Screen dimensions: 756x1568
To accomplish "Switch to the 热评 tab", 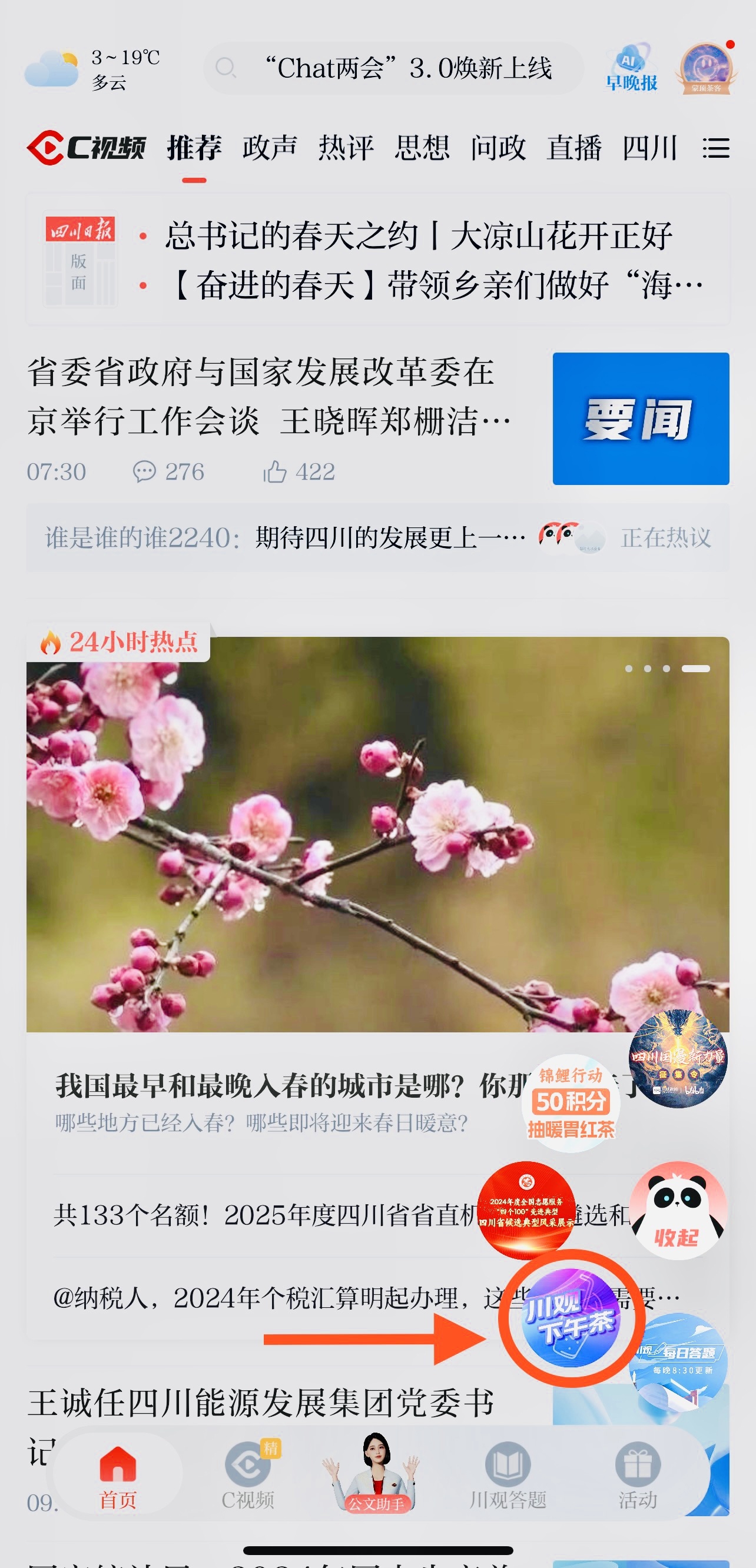I will [346, 148].
